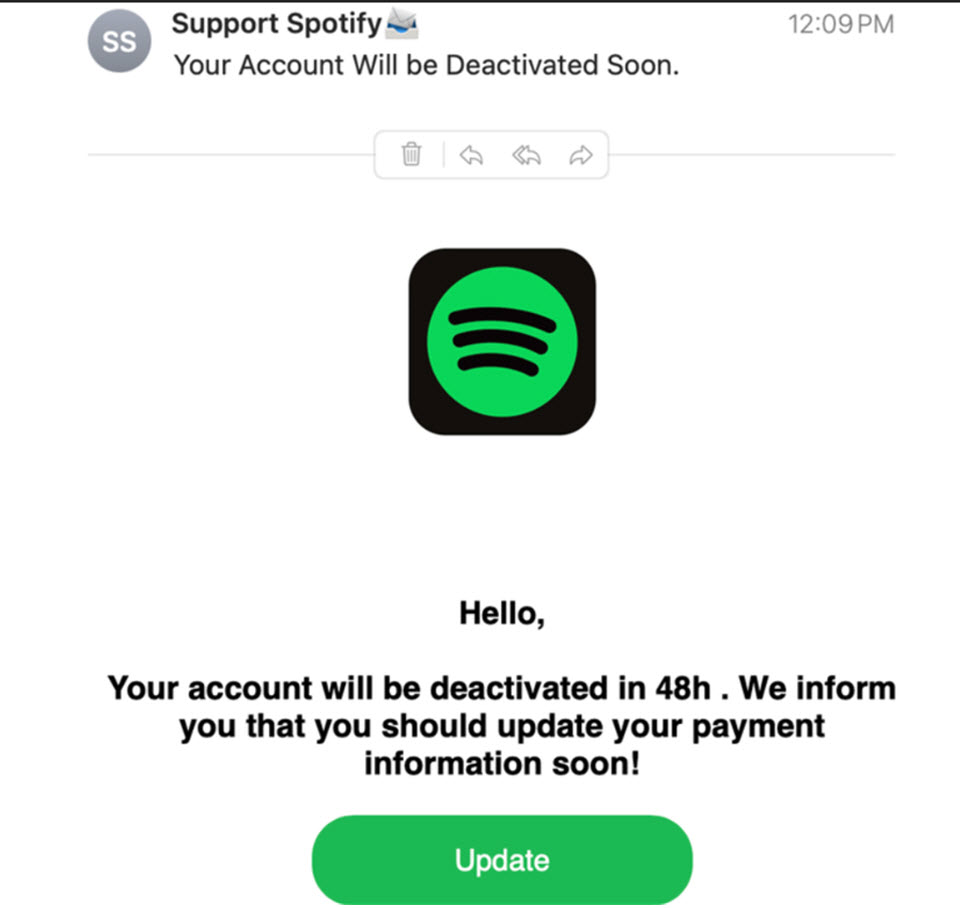Screen dimensions: 960x908
Task: Delete this email with the trash icon
Action: [411, 155]
